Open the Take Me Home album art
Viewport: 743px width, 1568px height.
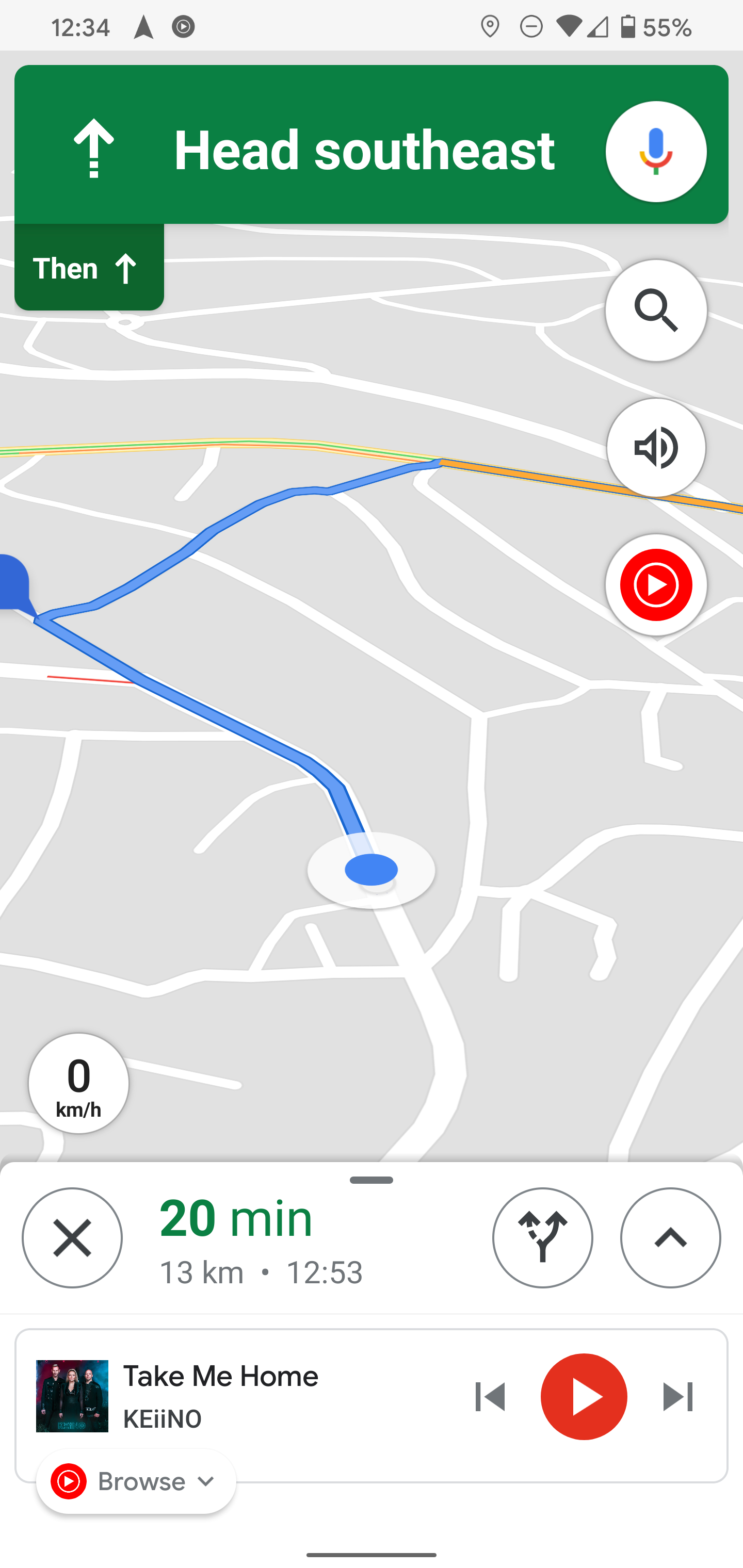pos(72,1396)
